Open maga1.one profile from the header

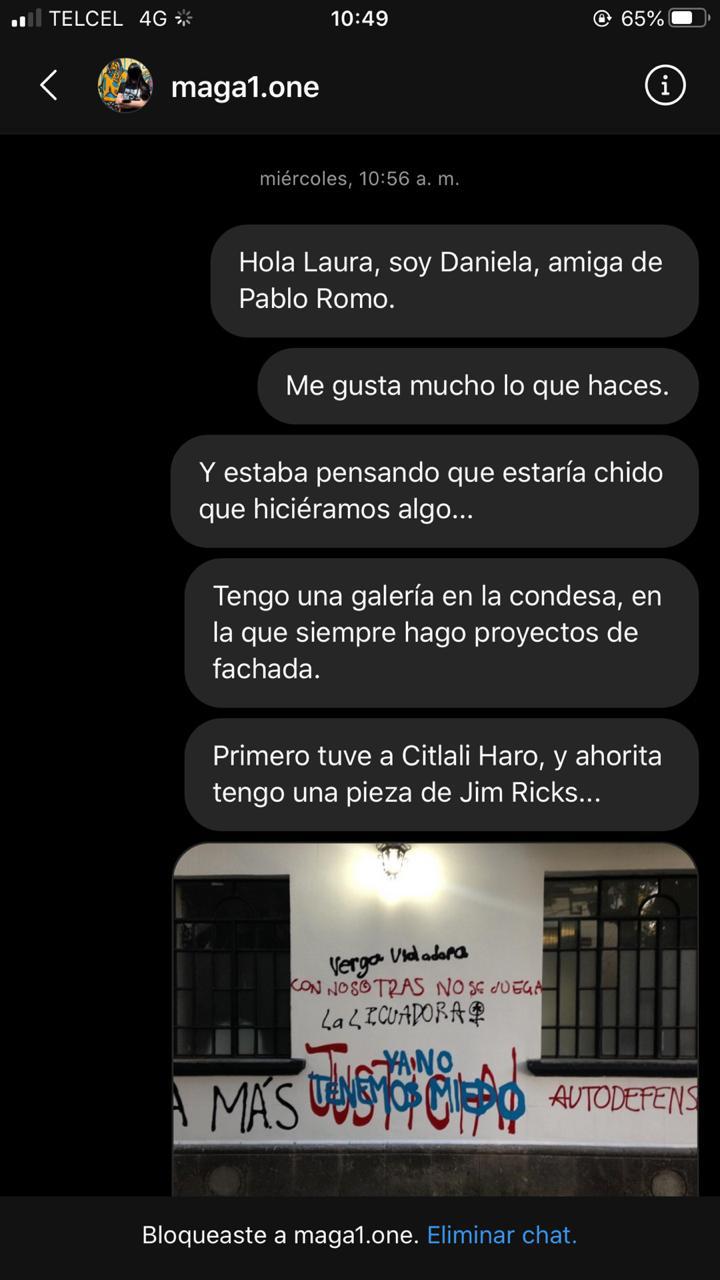[x=244, y=87]
